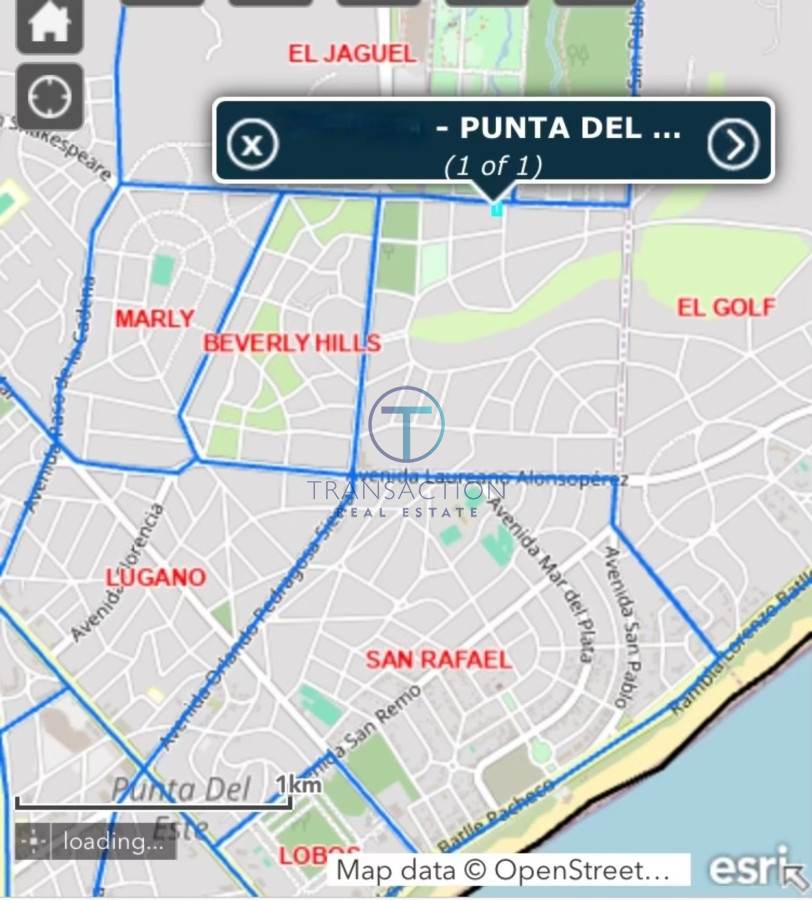Find my current location on map
This screenshot has height=900, width=812.
(49, 98)
